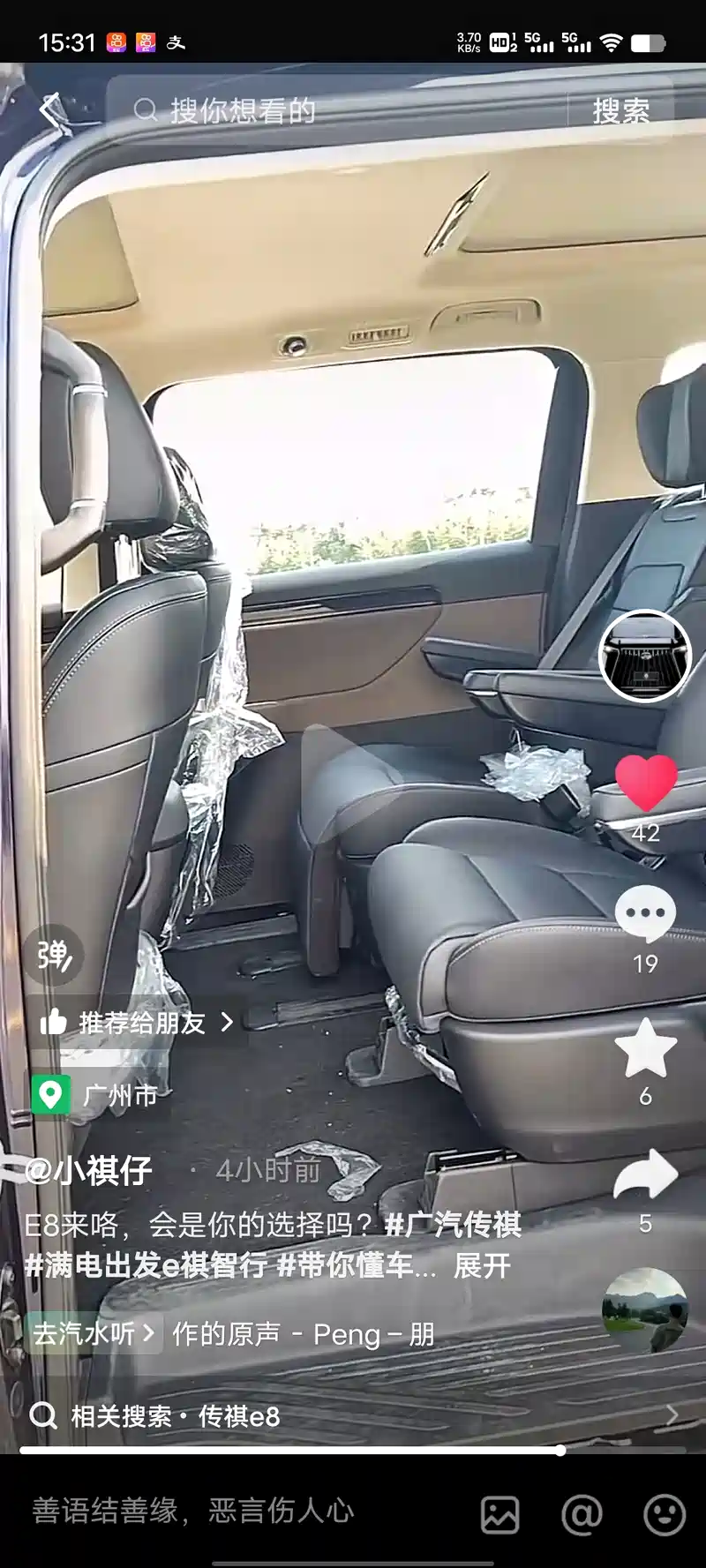Like this video with the heart

(645, 783)
